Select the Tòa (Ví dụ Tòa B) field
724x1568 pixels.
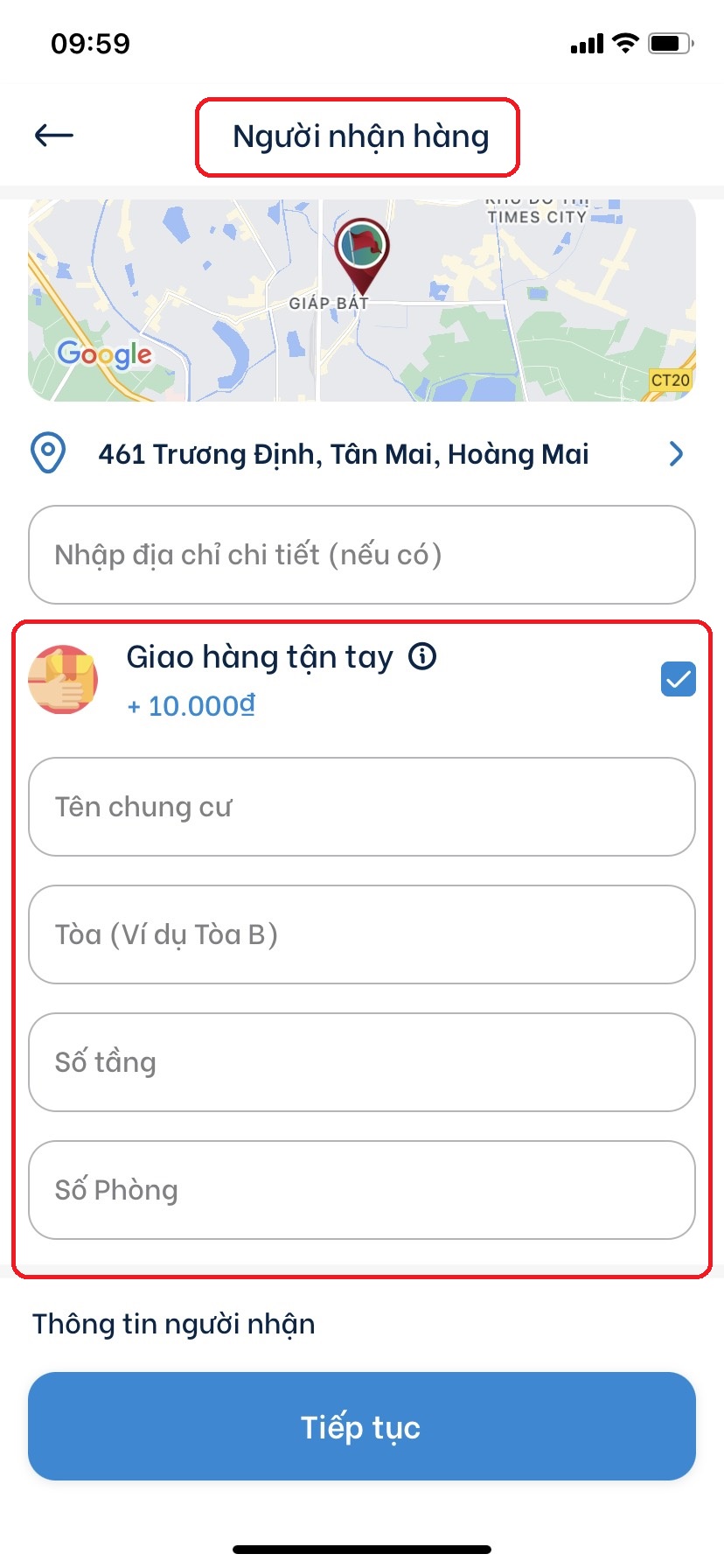362,934
